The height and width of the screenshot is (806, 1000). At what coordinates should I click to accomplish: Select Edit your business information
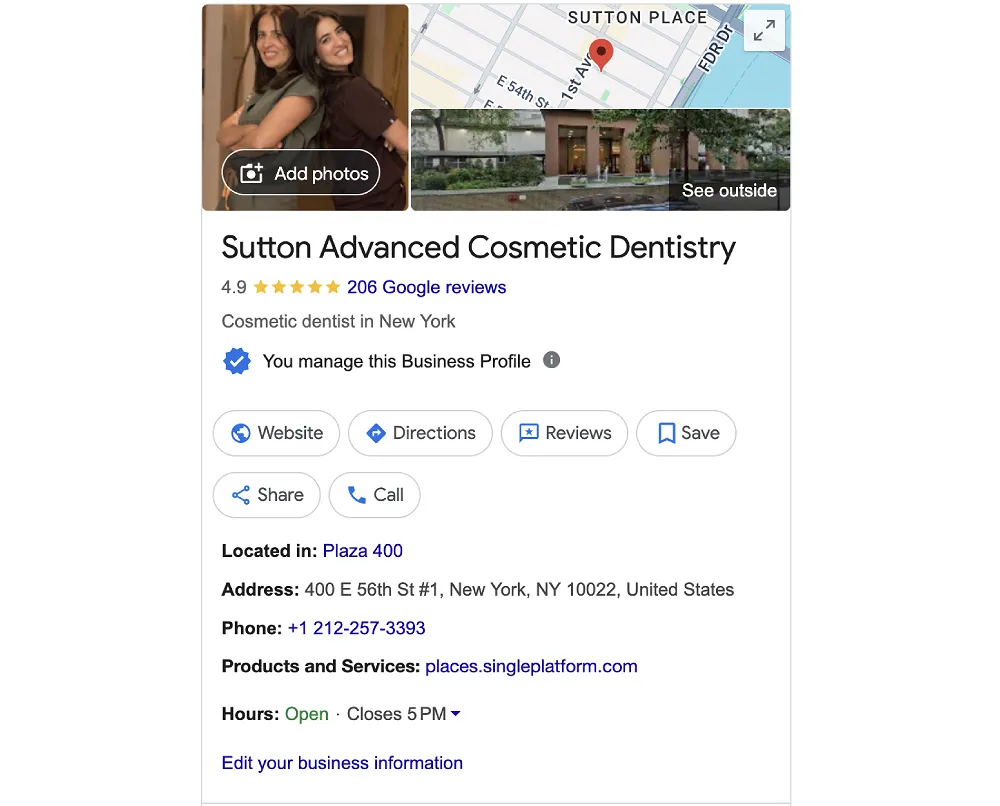pyautogui.click(x=342, y=763)
